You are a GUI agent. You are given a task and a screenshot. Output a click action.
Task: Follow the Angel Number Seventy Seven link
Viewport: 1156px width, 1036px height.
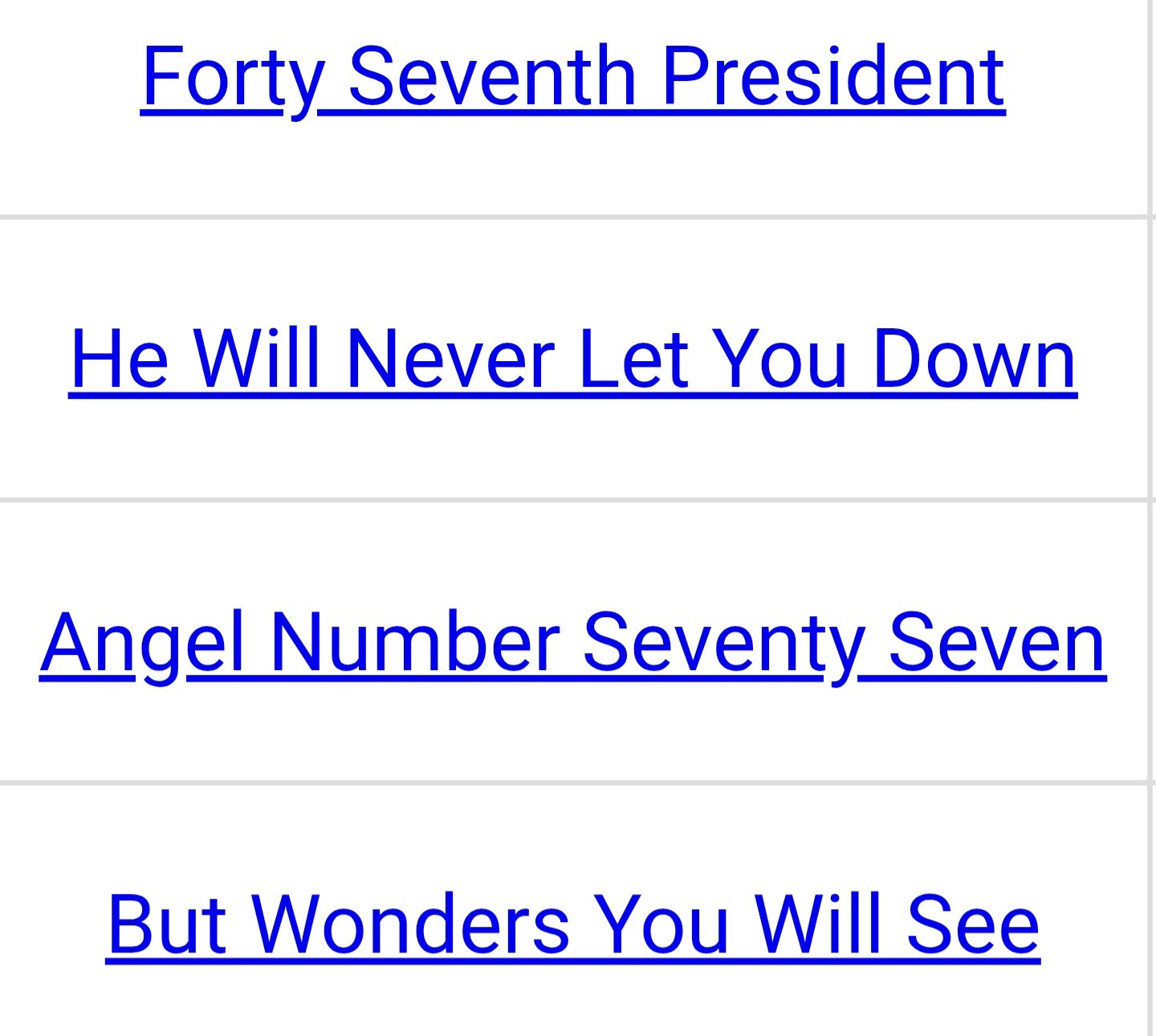pos(572,643)
